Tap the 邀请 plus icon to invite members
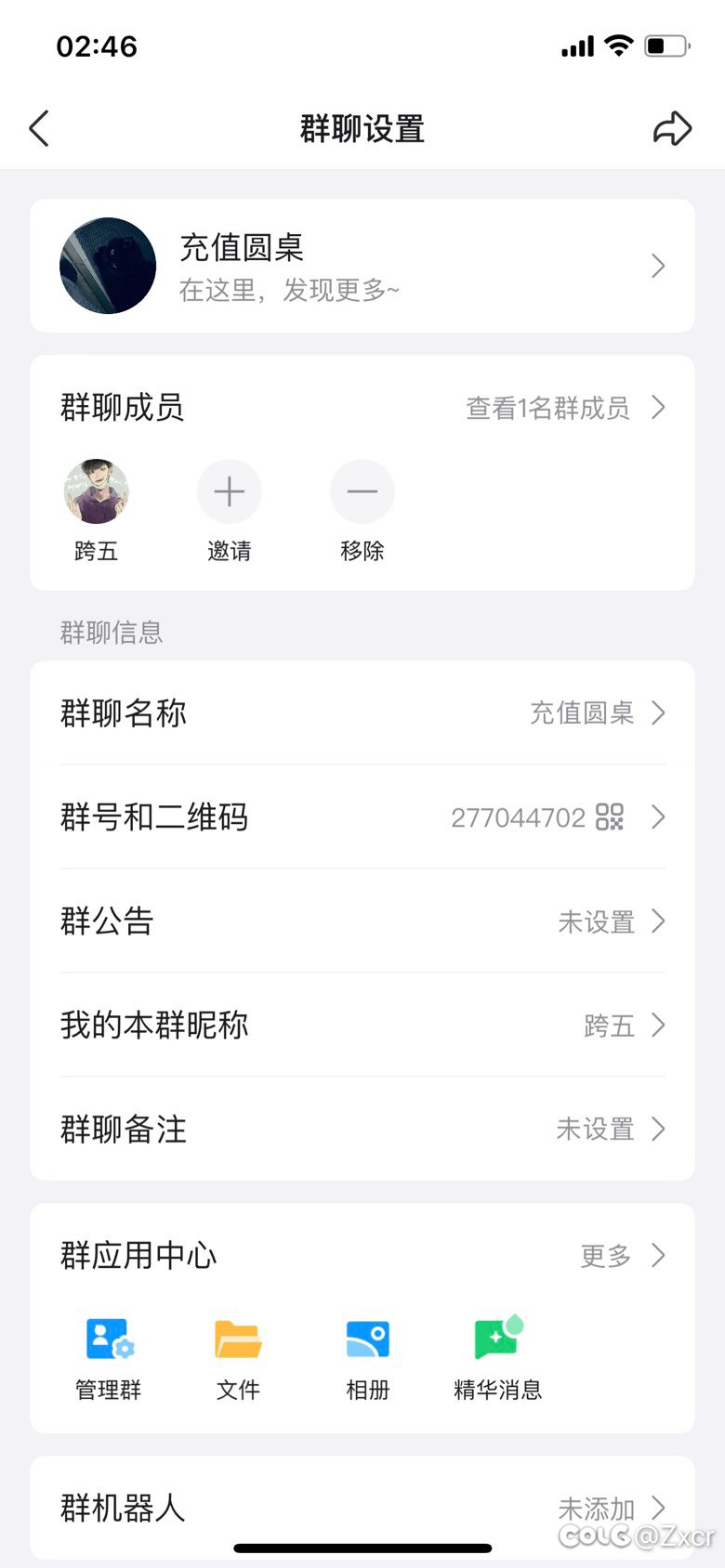 (230, 491)
